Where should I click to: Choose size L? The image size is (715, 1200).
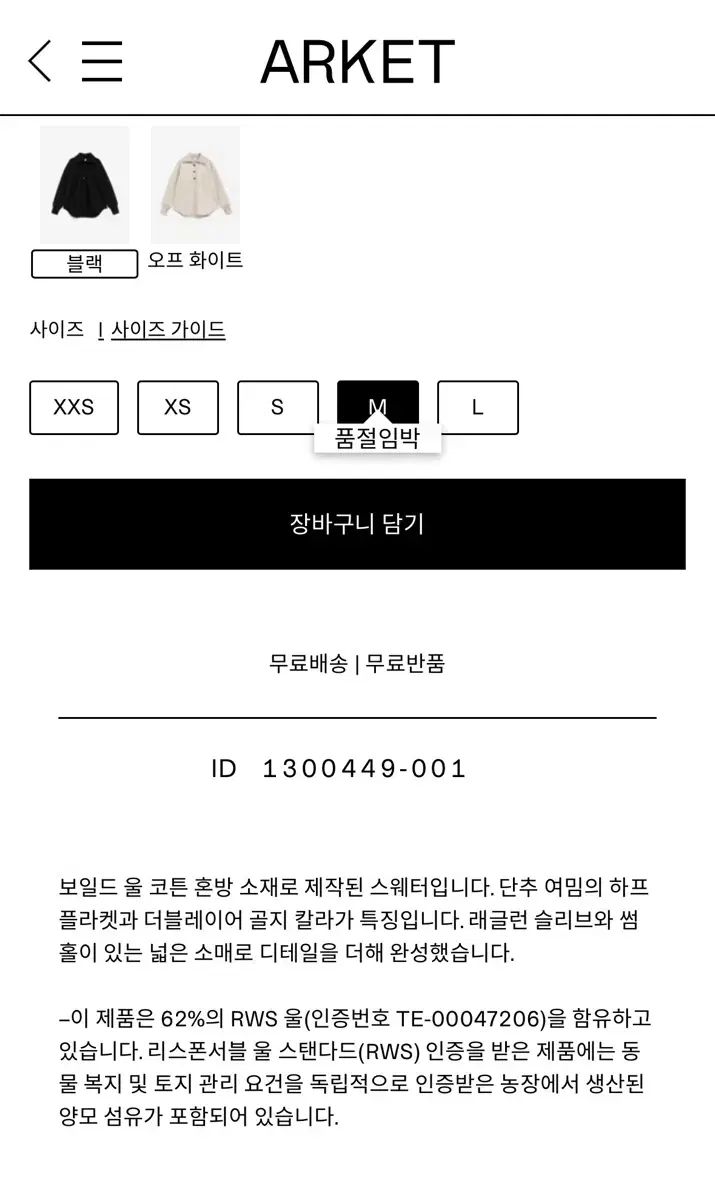[x=478, y=407]
